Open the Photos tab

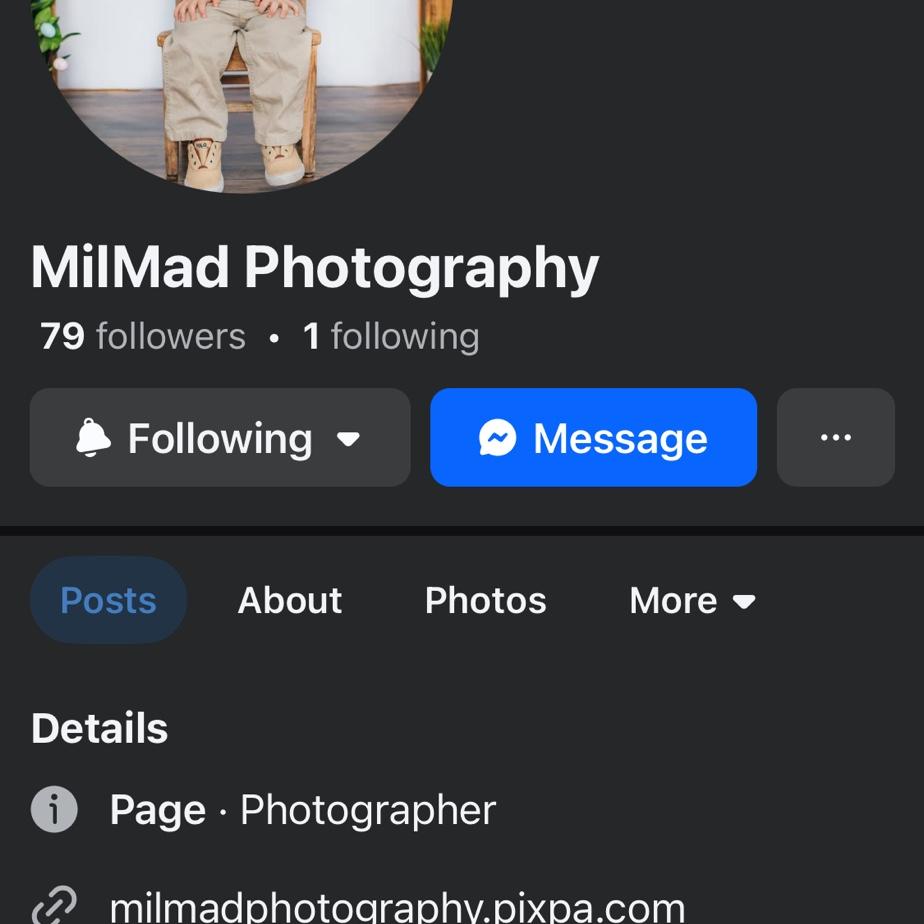pyautogui.click(x=485, y=600)
